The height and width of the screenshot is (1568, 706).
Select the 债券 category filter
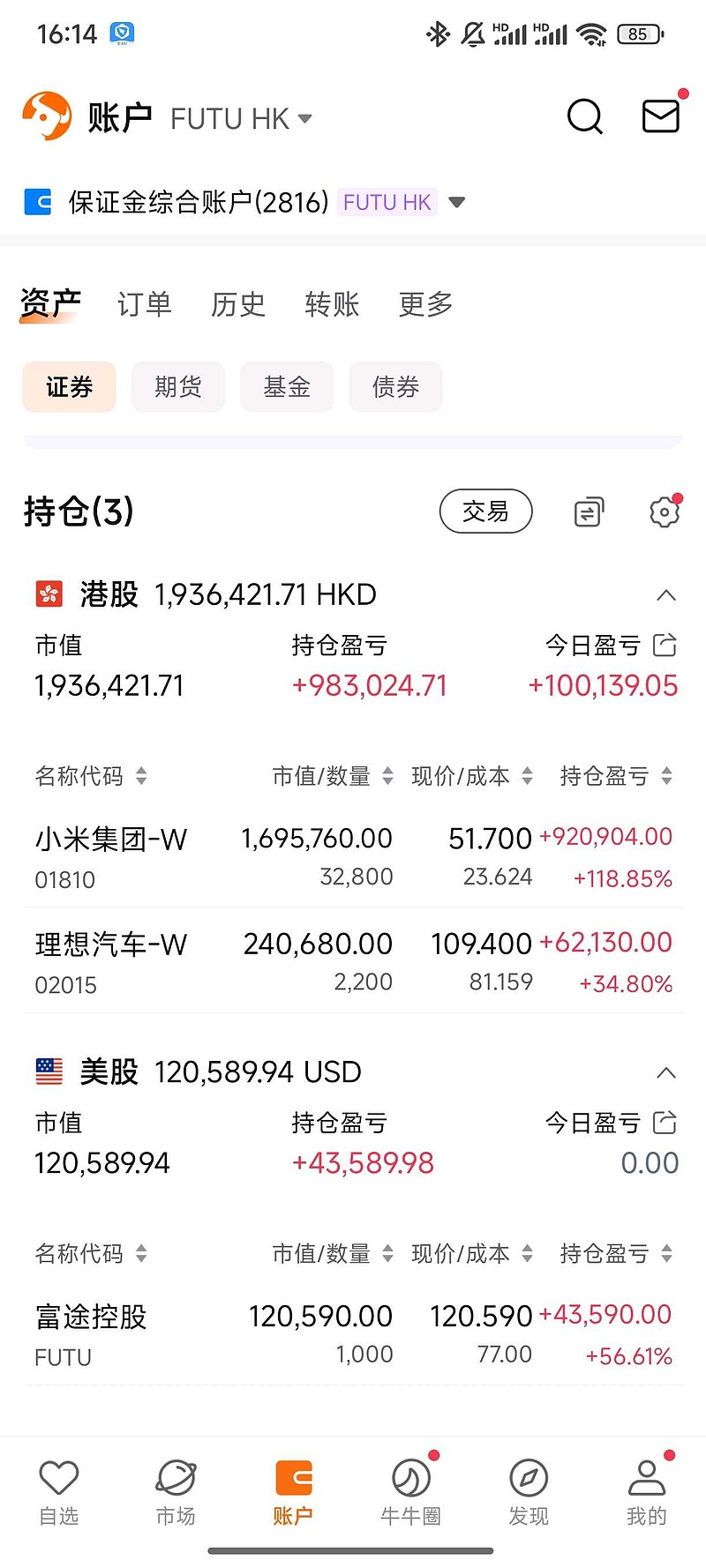(x=395, y=386)
